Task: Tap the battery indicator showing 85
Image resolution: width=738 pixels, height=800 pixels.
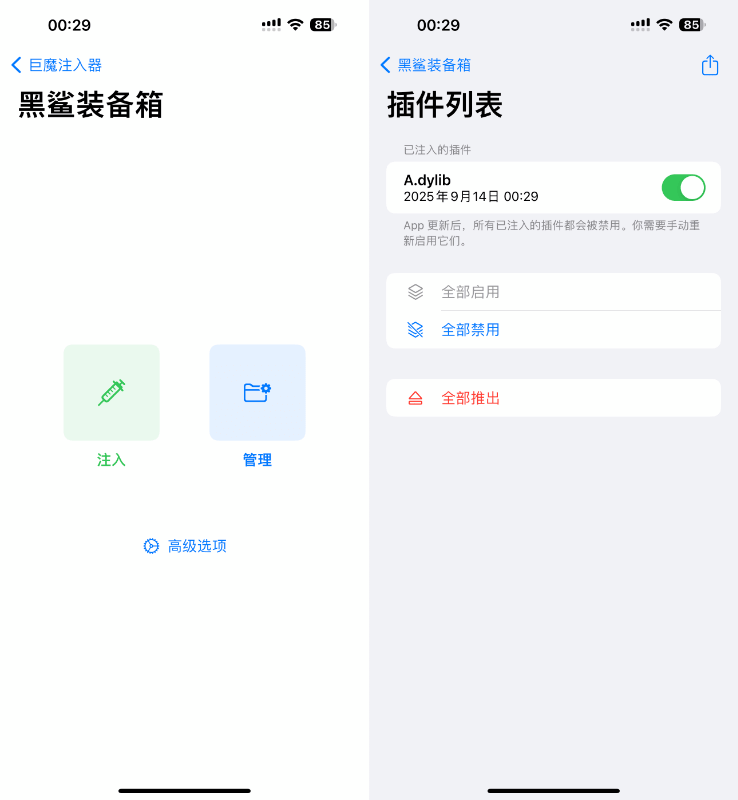Action: pos(322,24)
